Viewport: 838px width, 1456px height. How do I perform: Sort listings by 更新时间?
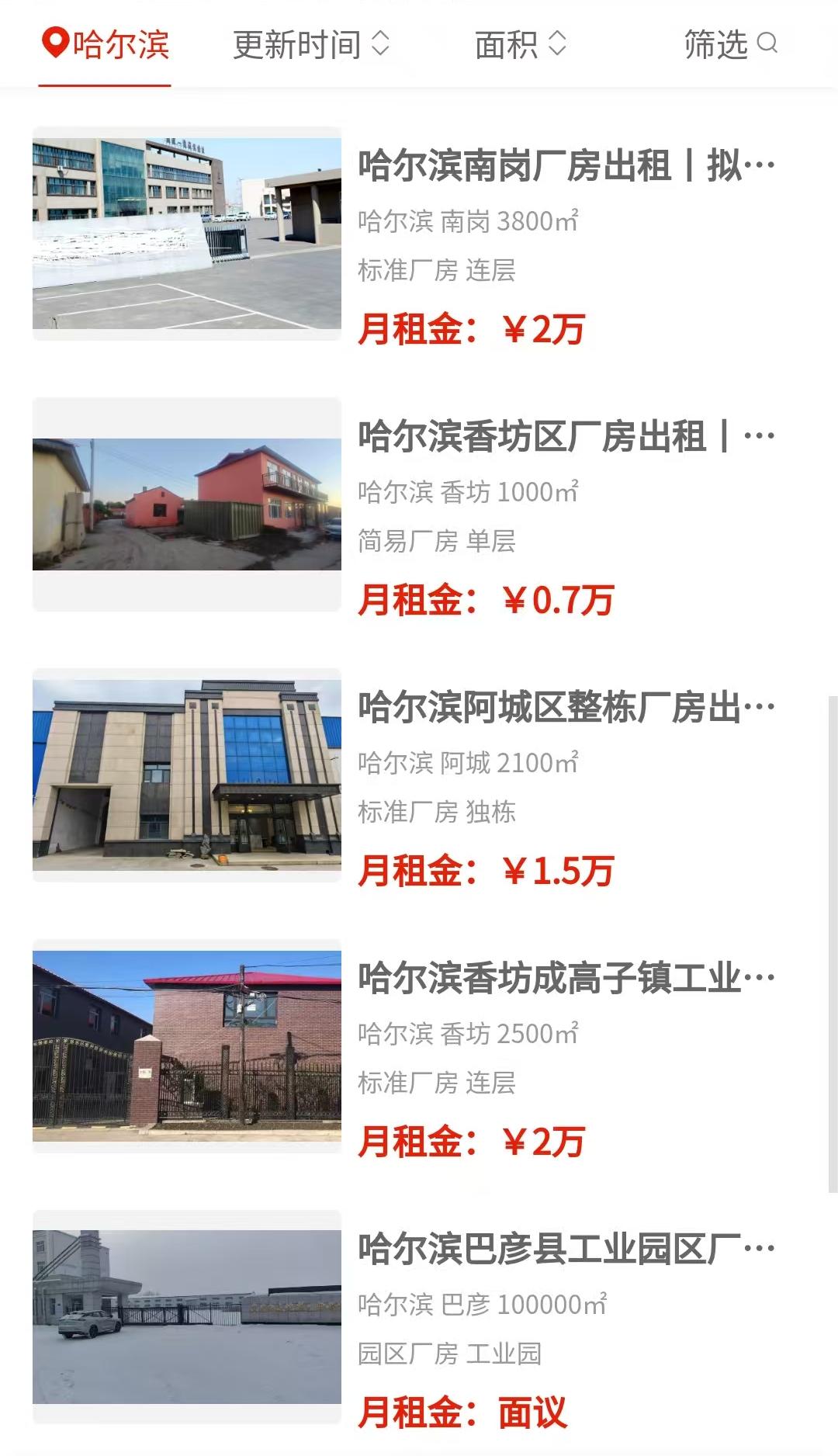click(x=310, y=44)
